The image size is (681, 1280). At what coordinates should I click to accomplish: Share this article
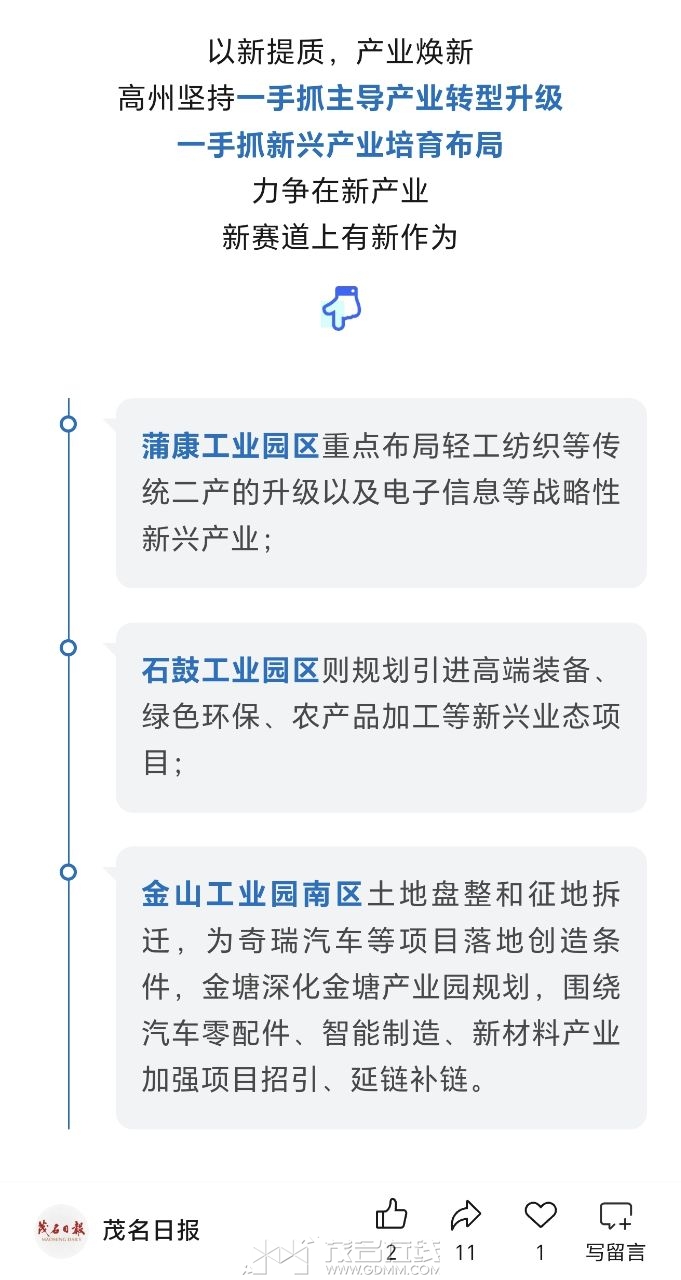pyautogui.click(x=465, y=1216)
